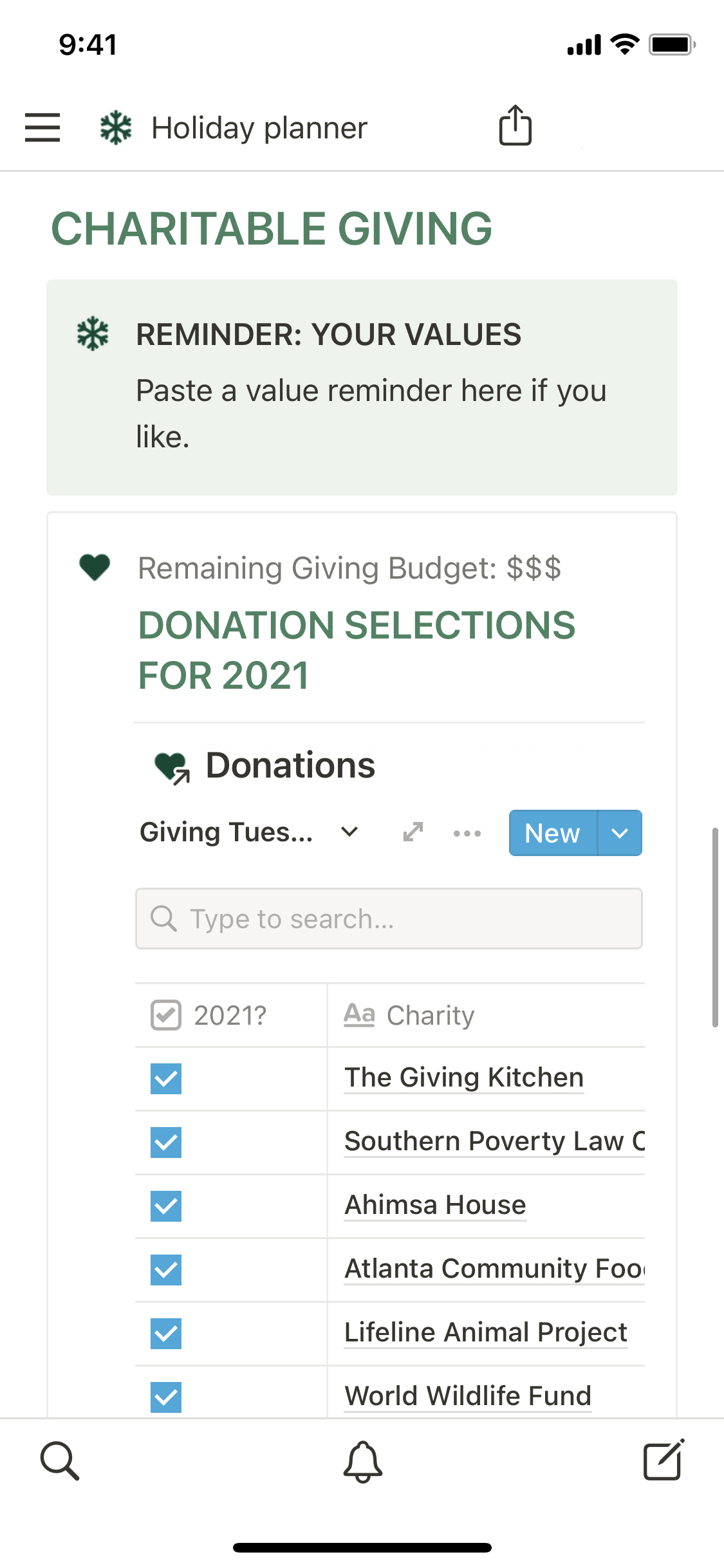Open World Wildlife Fund entry

click(x=467, y=1395)
